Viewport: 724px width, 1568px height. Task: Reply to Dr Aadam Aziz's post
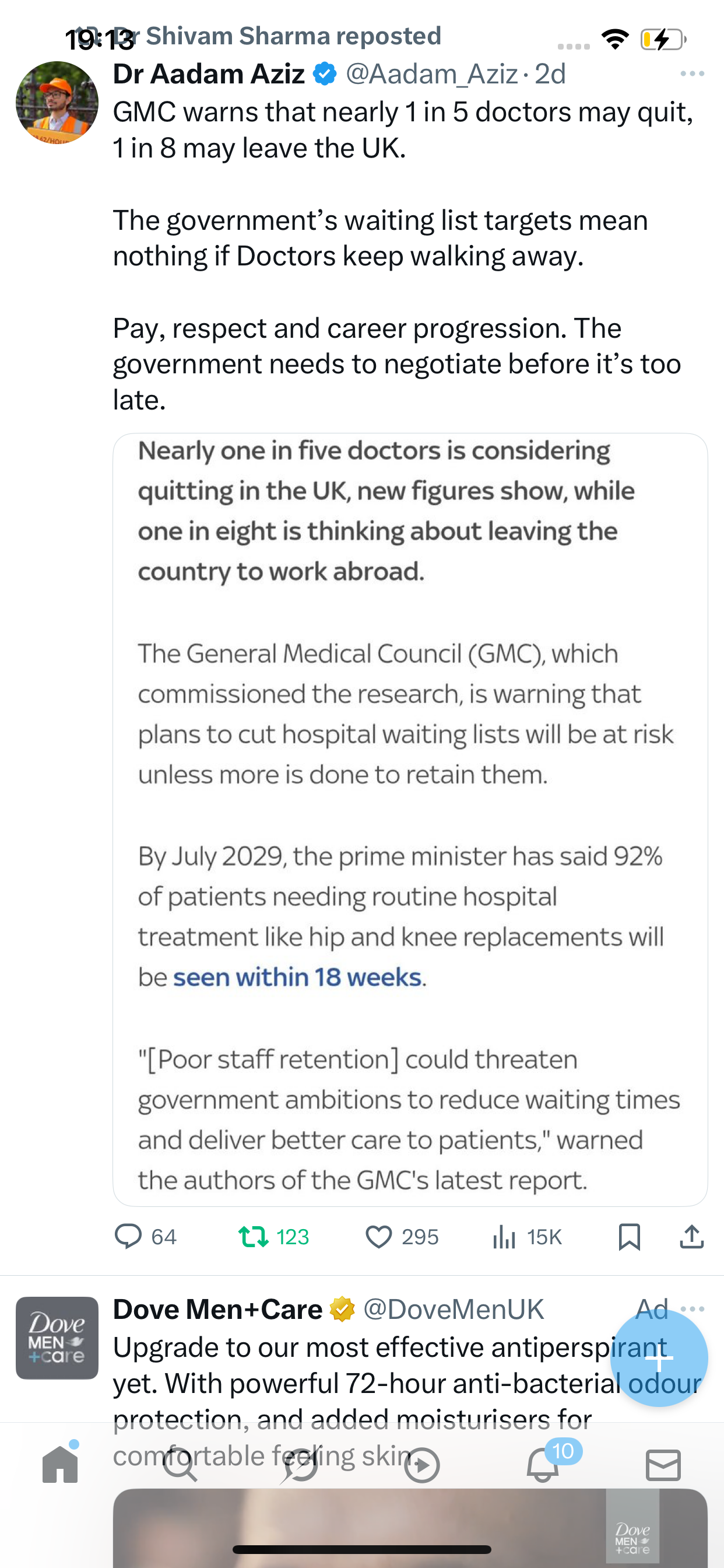click(x=128, y=1237)
